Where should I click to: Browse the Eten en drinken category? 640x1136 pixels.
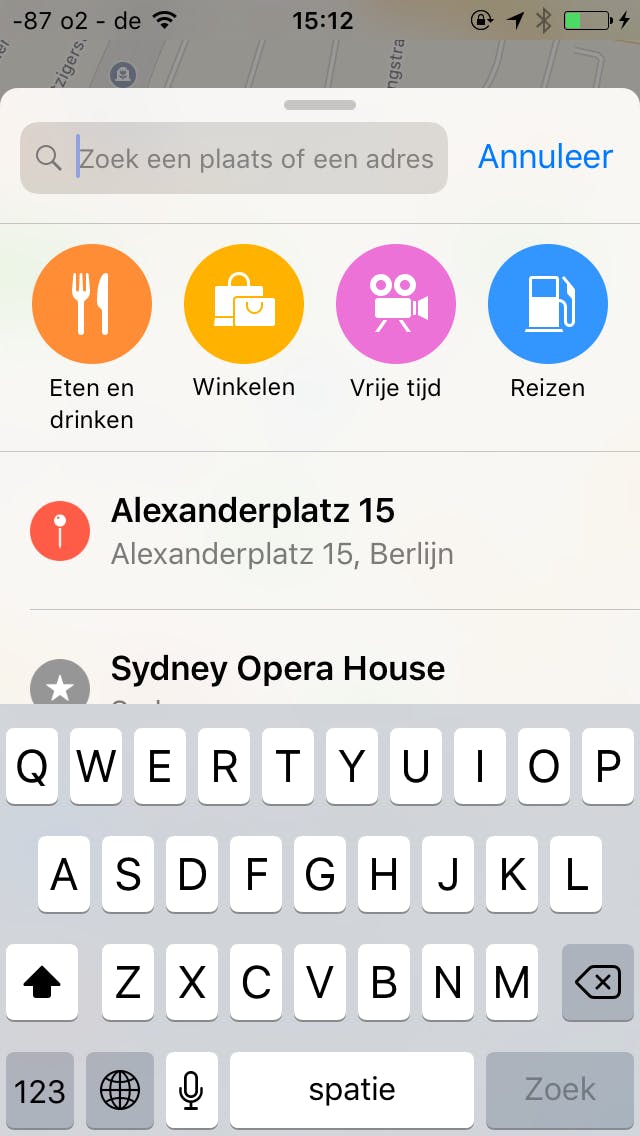coord(92,304)
